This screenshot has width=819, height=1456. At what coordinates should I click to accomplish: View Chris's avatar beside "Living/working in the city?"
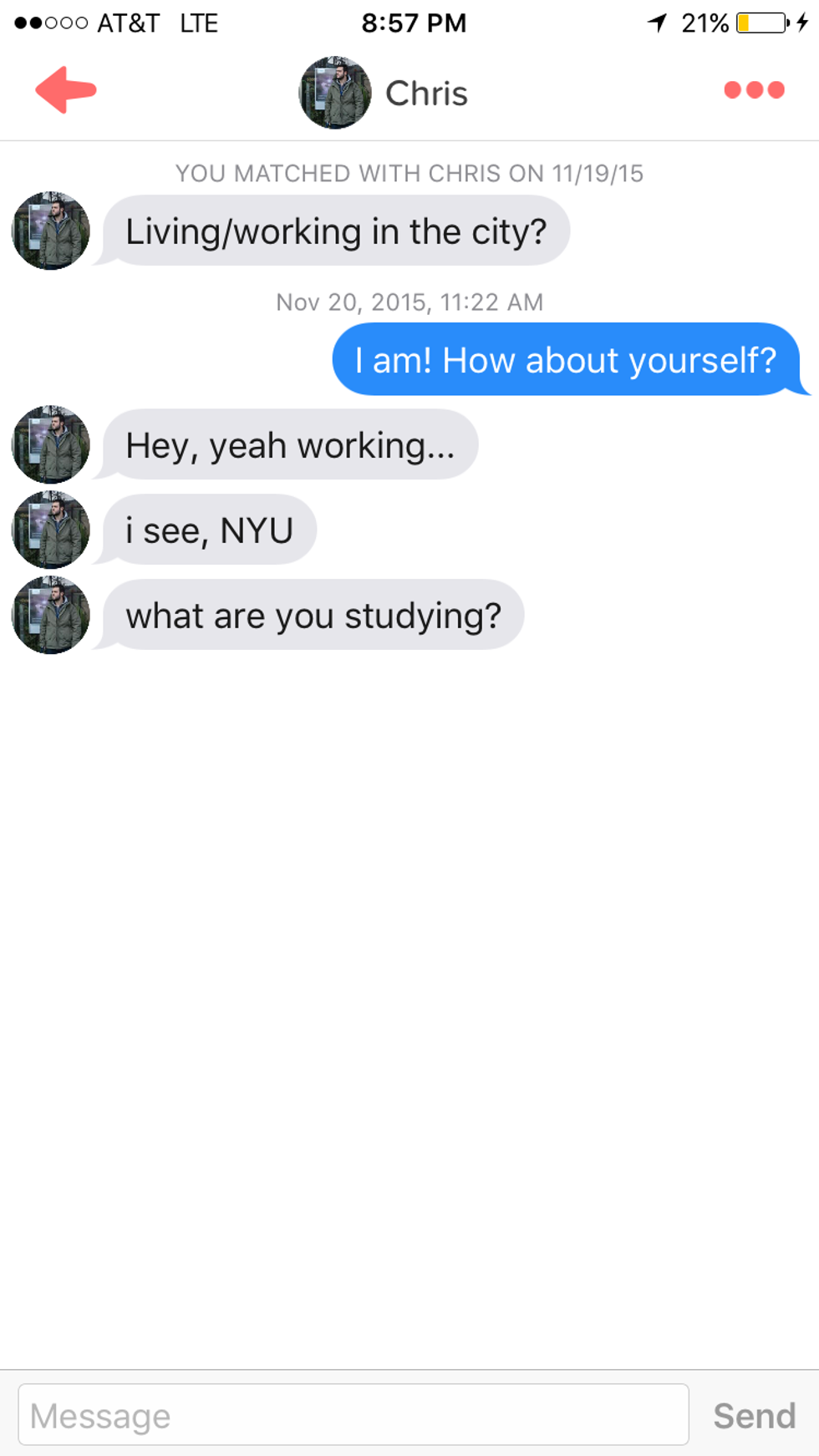[51, 231]
